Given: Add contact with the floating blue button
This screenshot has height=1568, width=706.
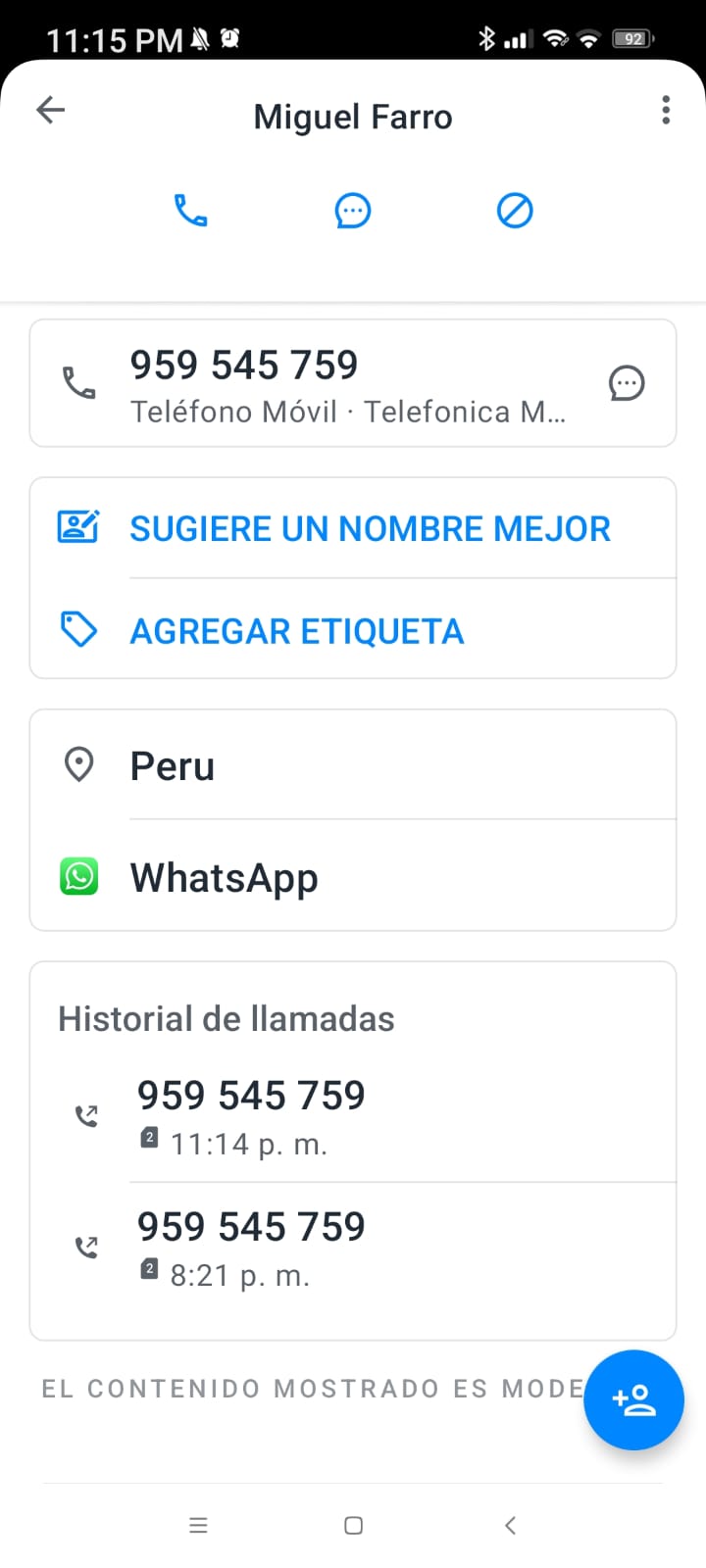Looking at the screenshot, I should pyautogui.click(x=633, y=1399).
